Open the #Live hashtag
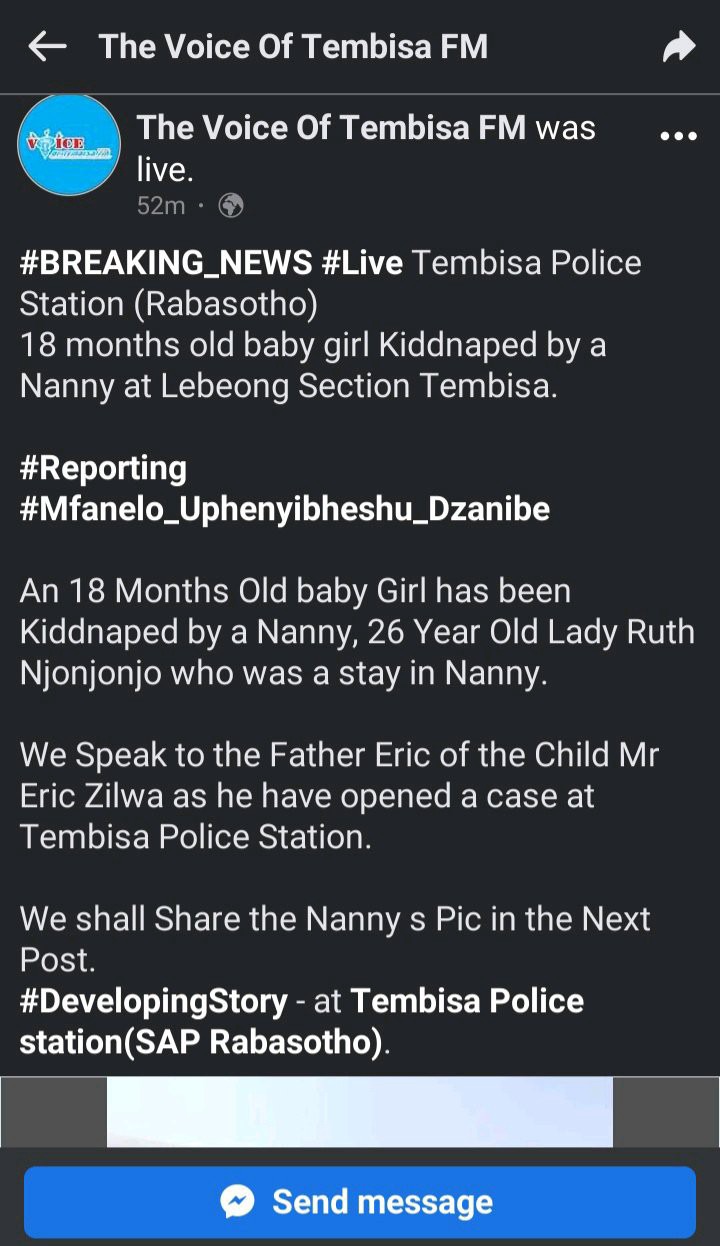This screenshot has height=1246, width=720. pos(362,263)
